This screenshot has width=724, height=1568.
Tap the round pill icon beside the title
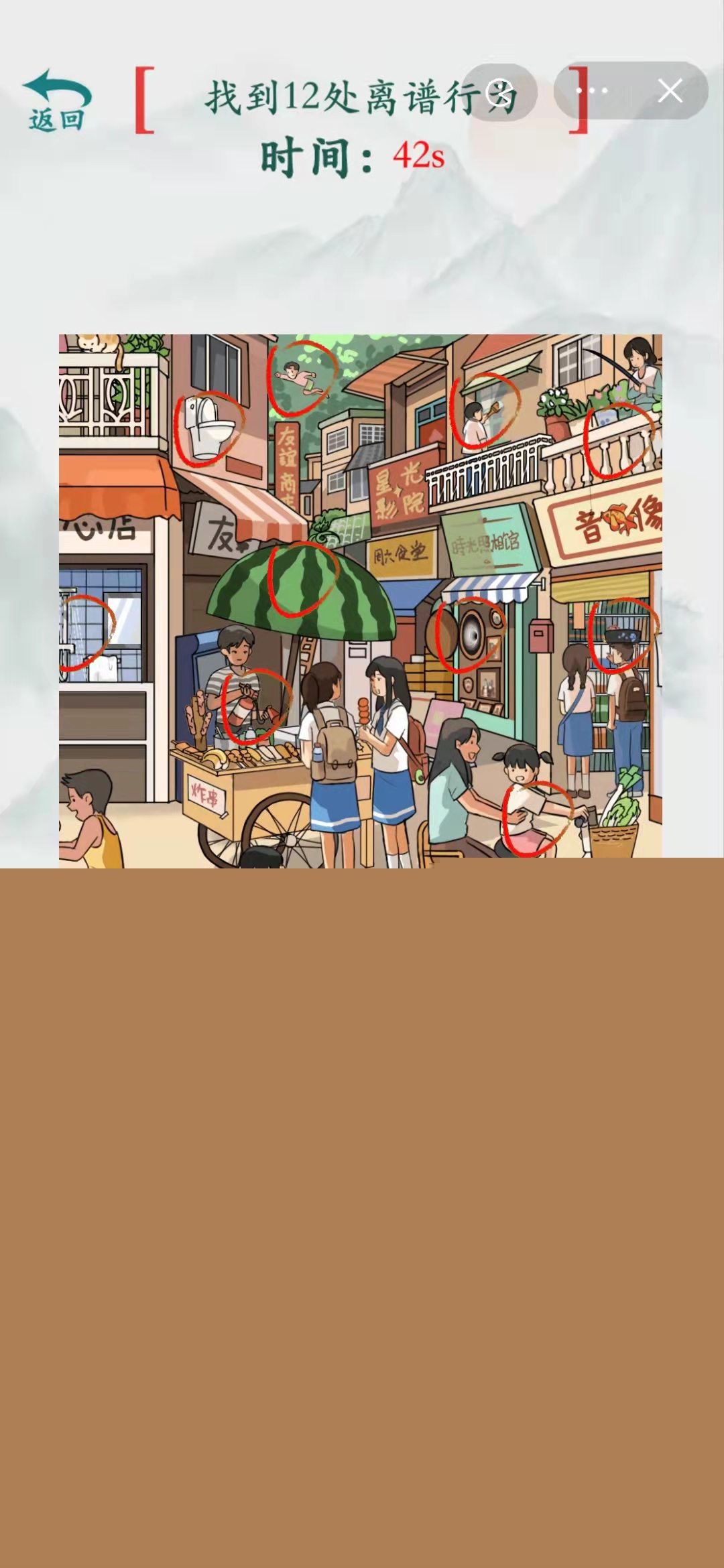click(500, 92)
